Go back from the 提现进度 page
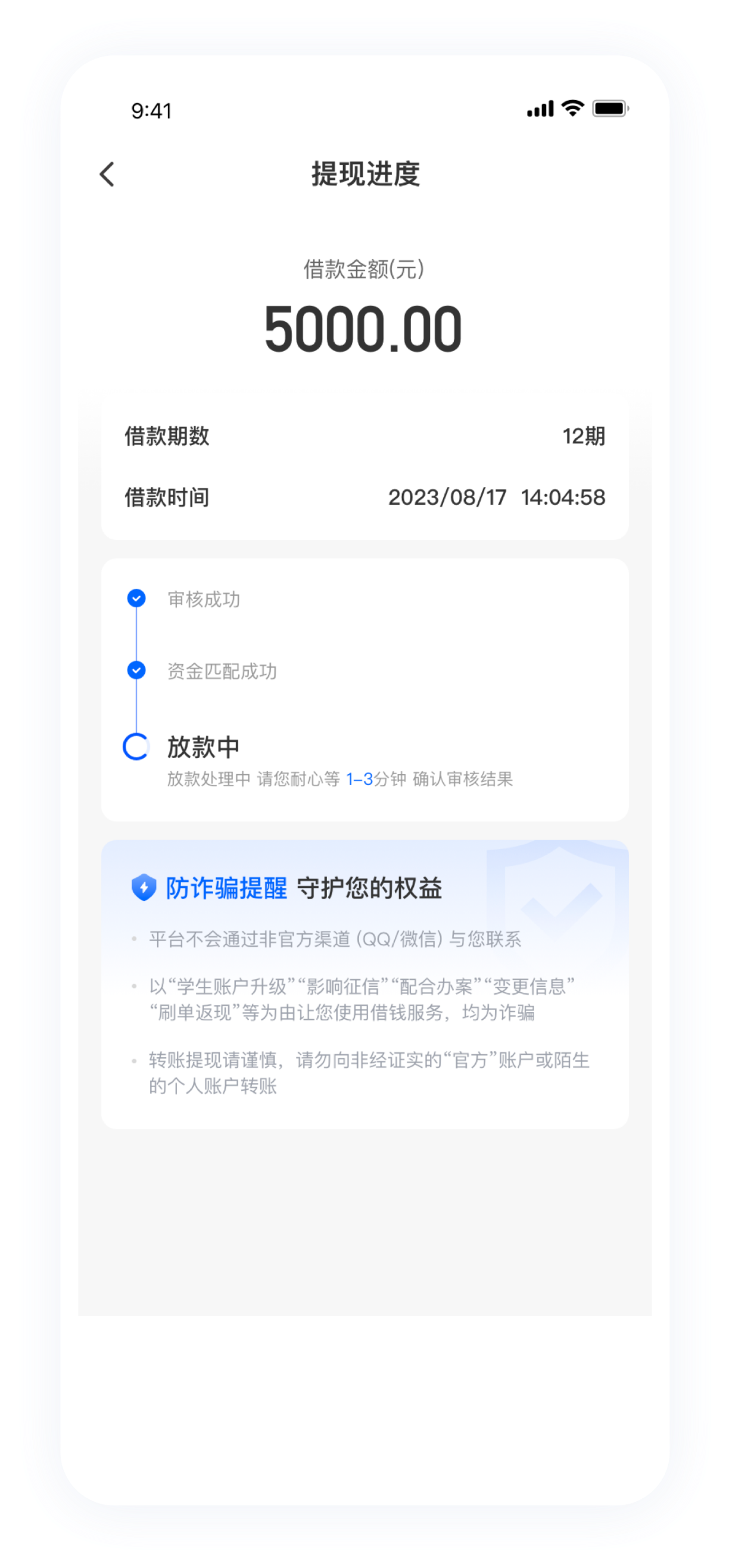 pos(107,175)
